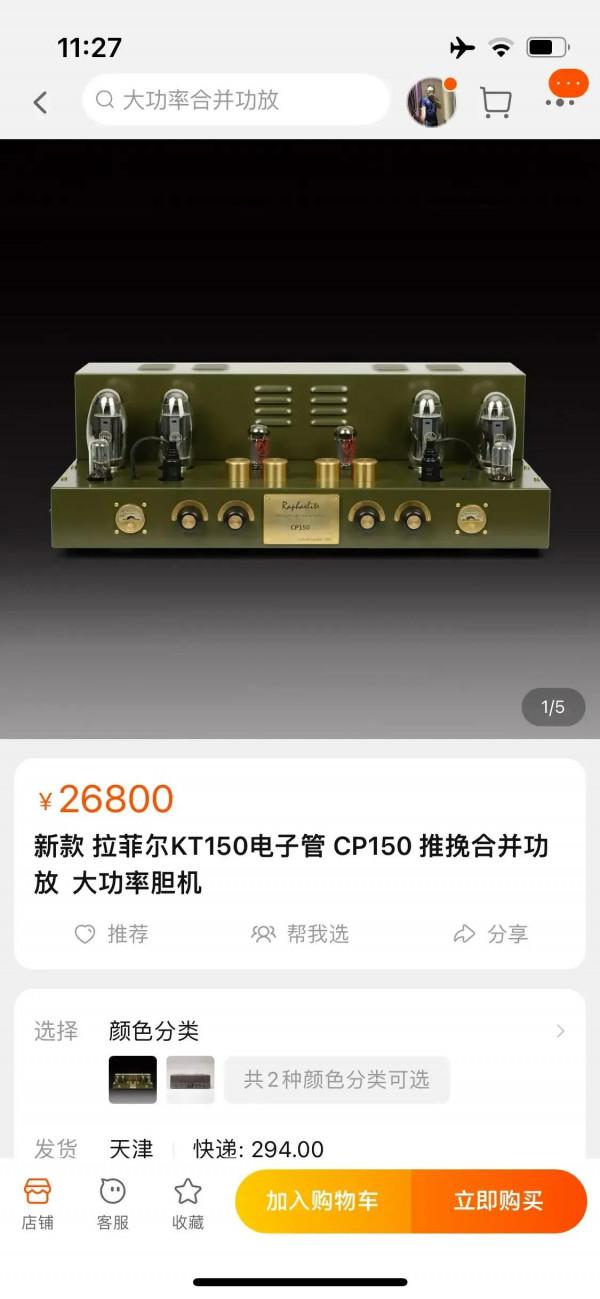Viewport: 600px width, 1299px height.
Task: Select the grey amplifier color option
Action: tap(190, 1080)
